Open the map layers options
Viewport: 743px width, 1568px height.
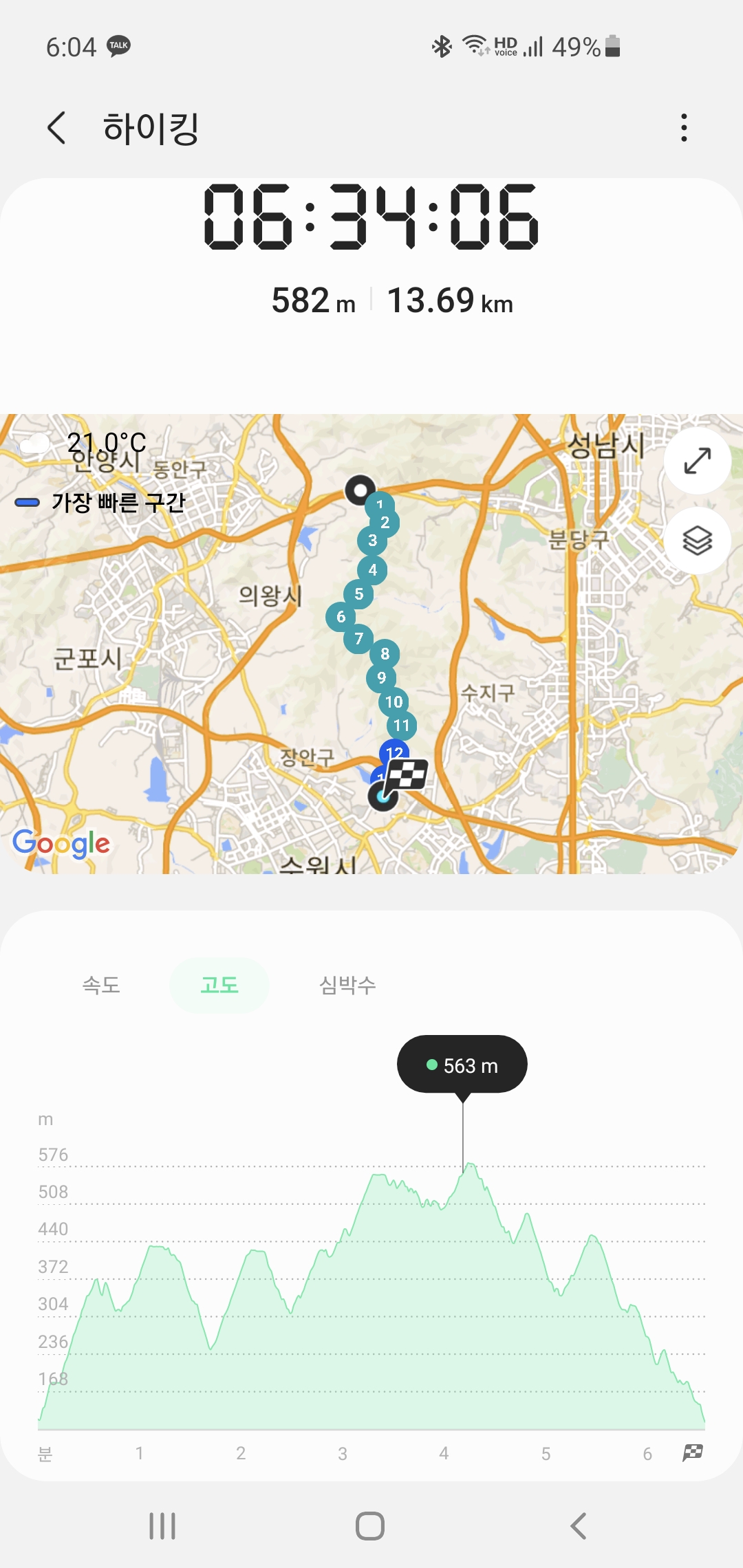coord(697,541)
